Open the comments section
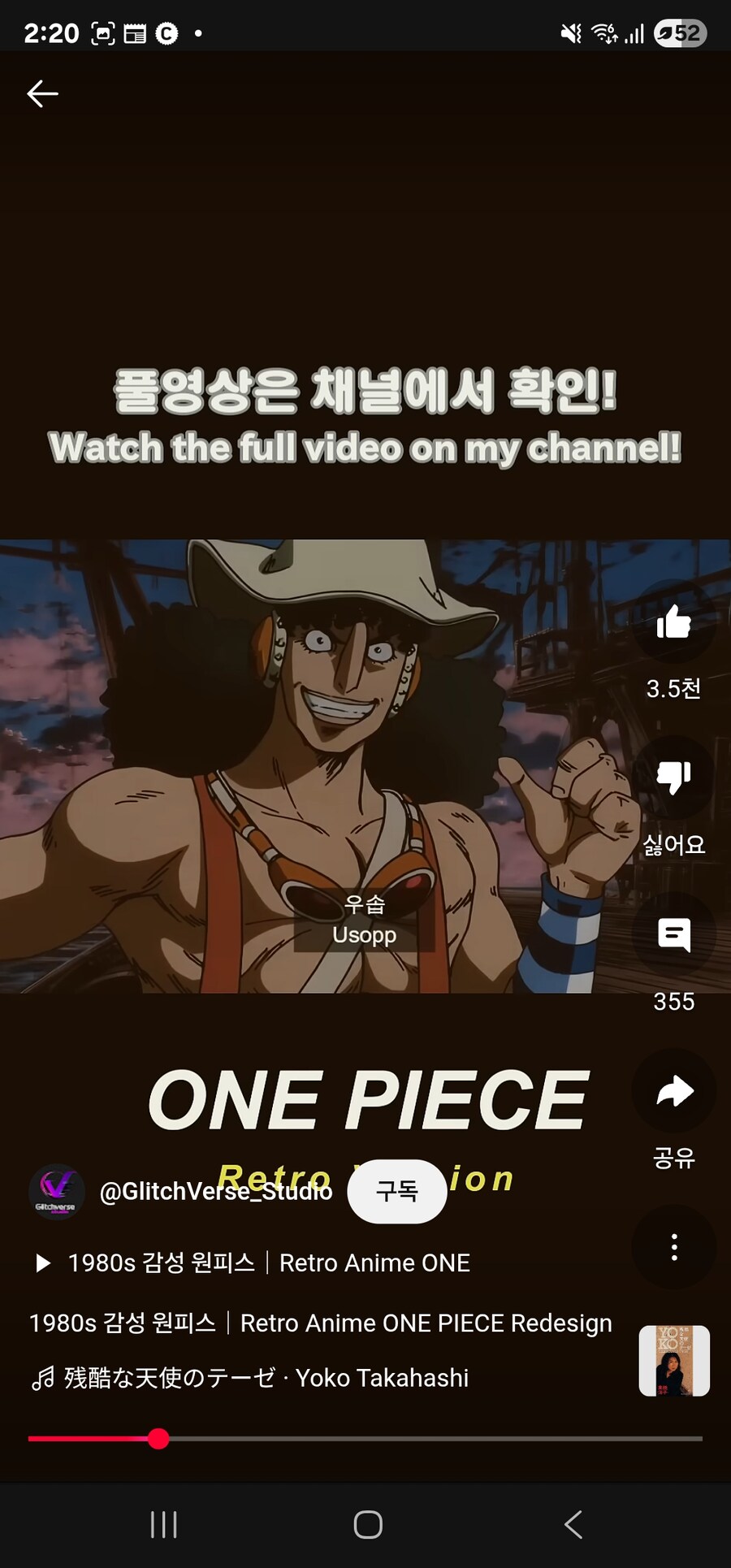 (673, 935)
